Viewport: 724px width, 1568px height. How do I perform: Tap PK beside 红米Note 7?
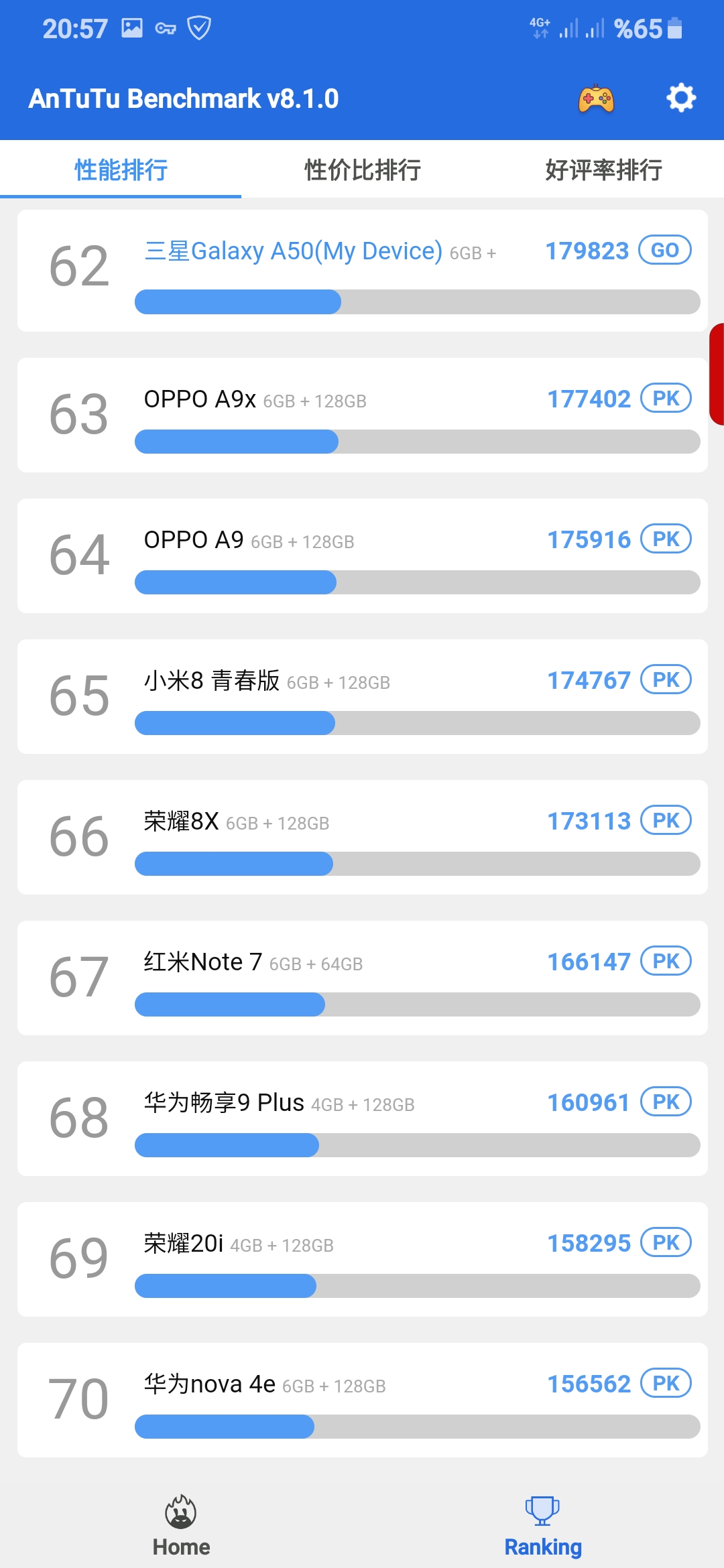click(x=666, y=961)
